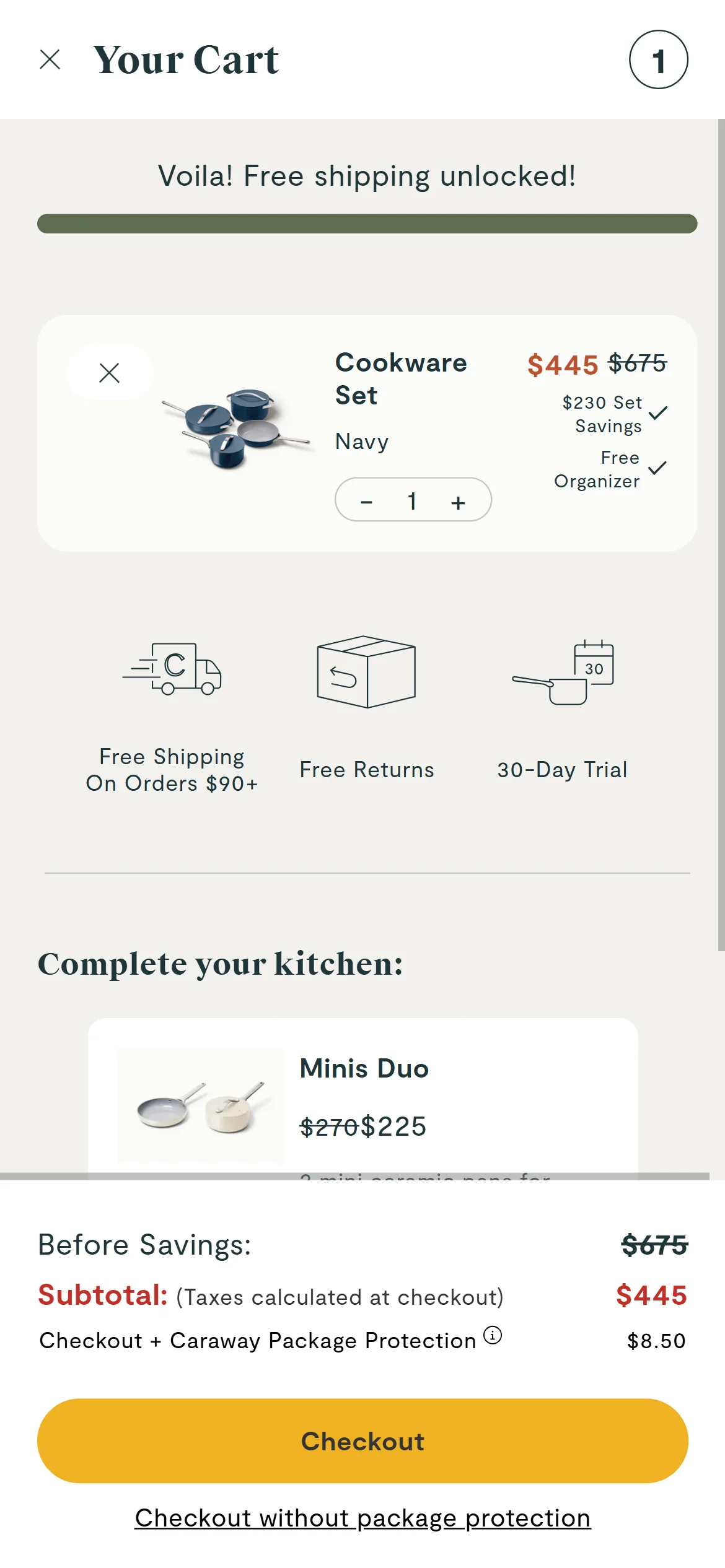Increase Cookware Set quantity
Viewport: 725px width, 1568px height.
point(458,502)
